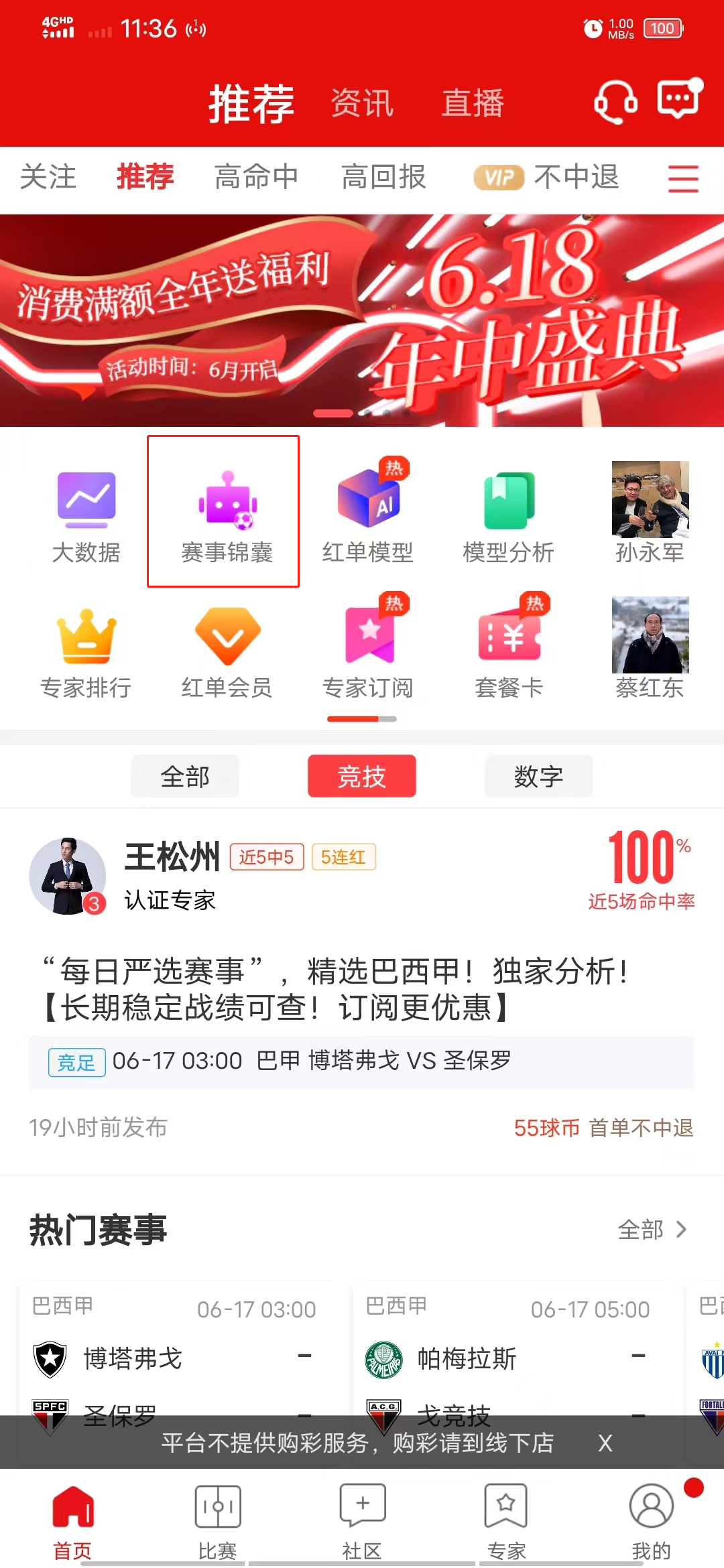This screenshot has width=724, height=1568.
Task: Switch to the 资讯 top tab
Action: pos(362,103)
